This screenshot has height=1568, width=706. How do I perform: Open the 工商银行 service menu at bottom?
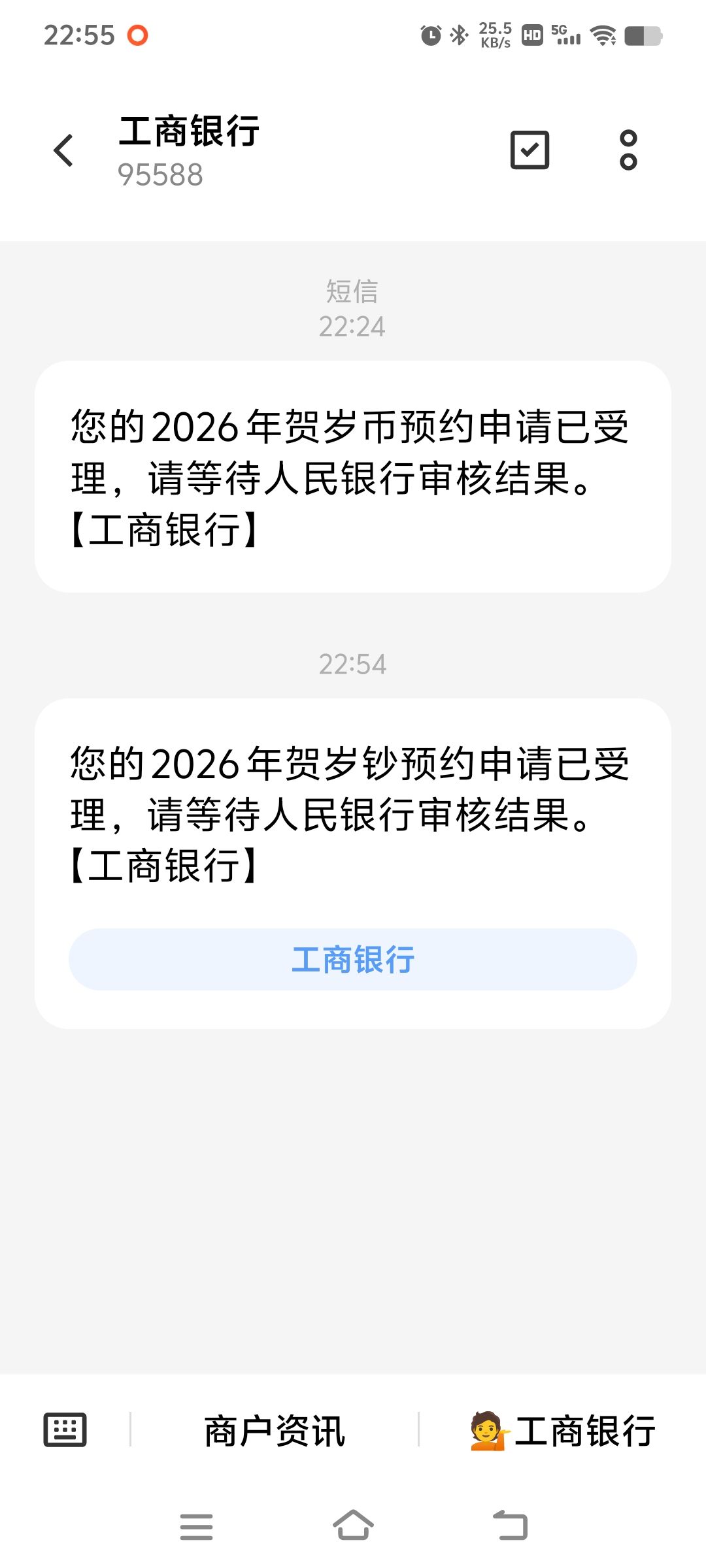pyautogui.click(x=563, y=1431)
